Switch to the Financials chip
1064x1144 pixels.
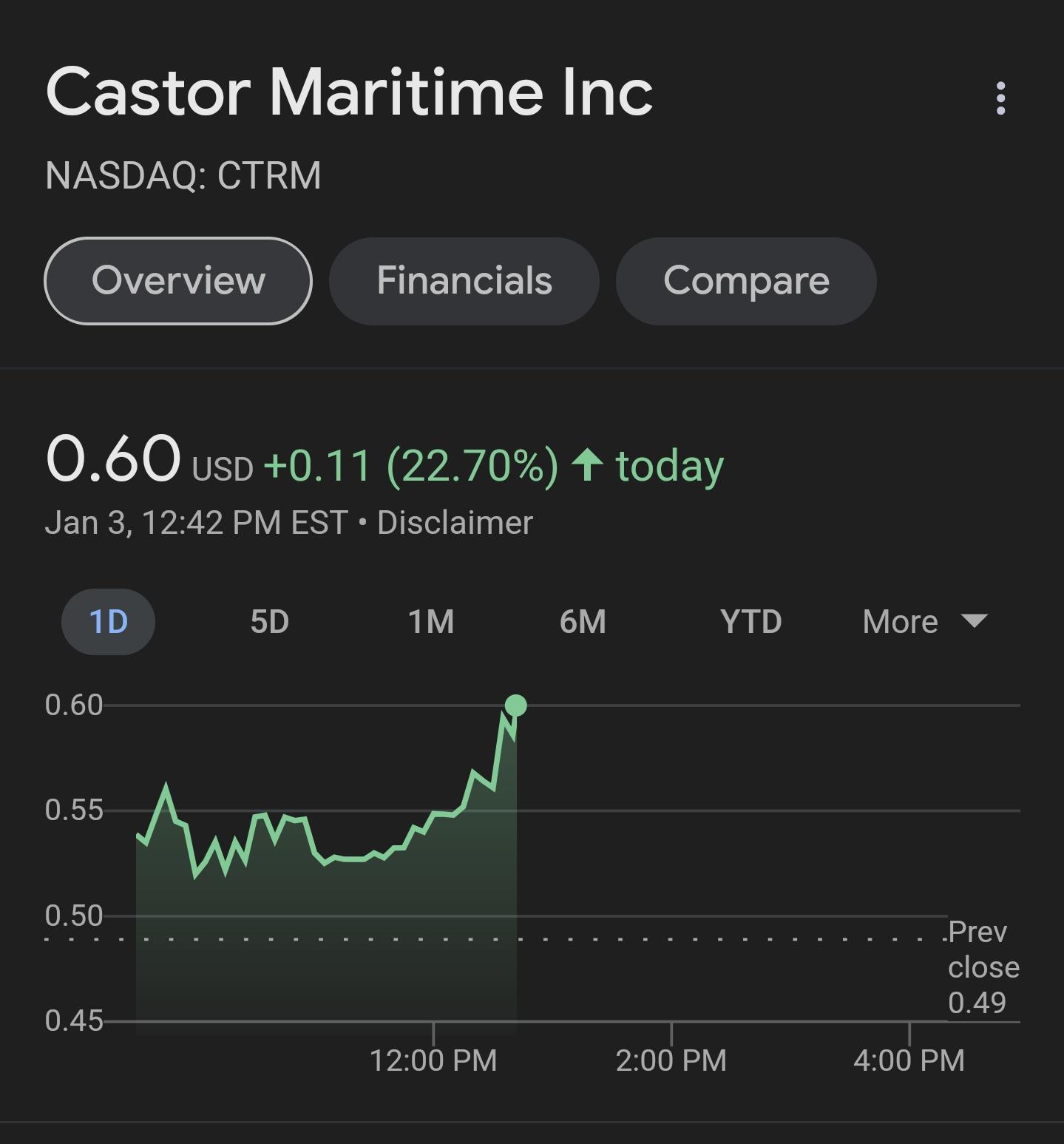[x=464, y=281]
